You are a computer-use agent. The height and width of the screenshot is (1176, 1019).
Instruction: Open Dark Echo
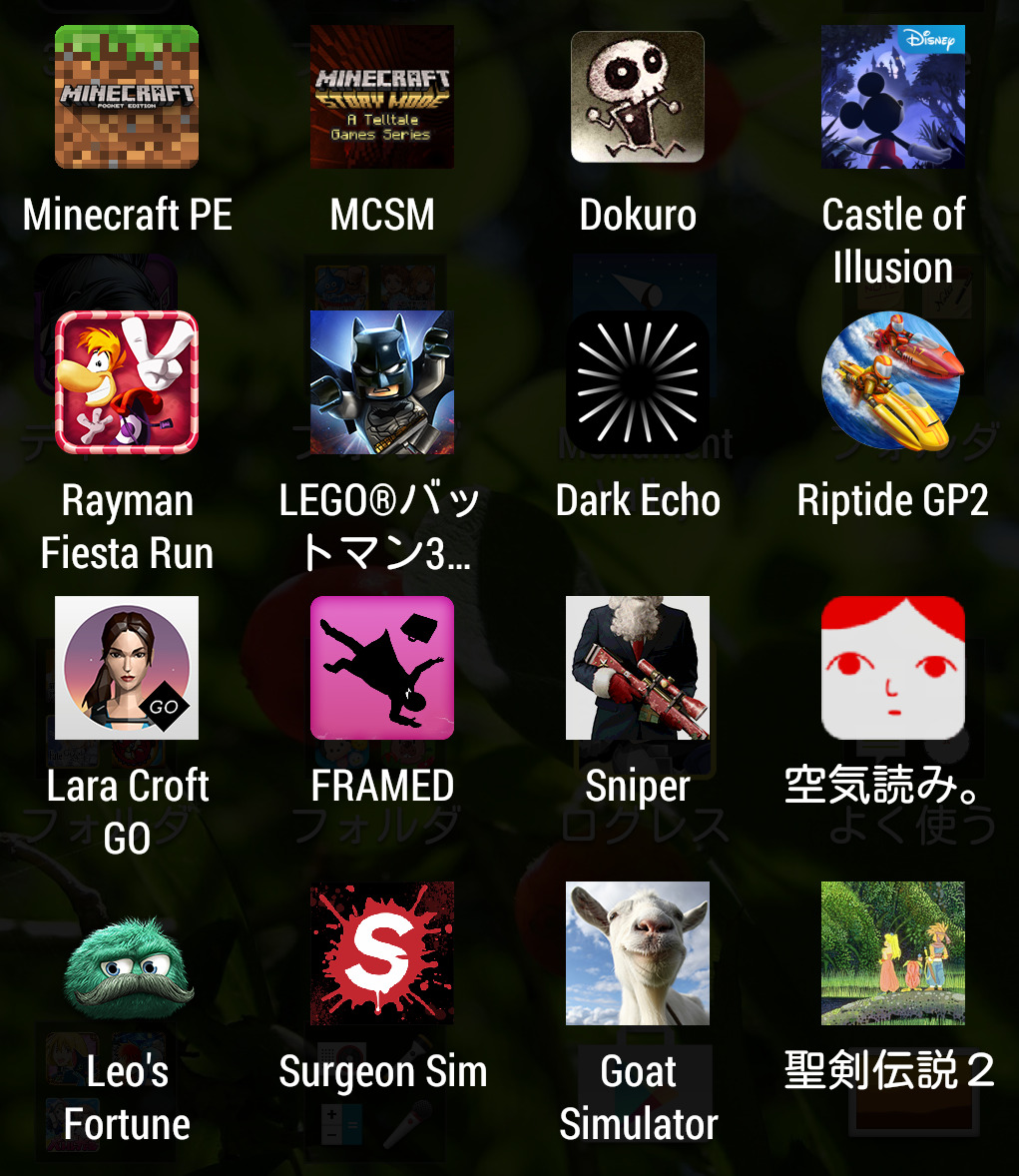point(638,382)
